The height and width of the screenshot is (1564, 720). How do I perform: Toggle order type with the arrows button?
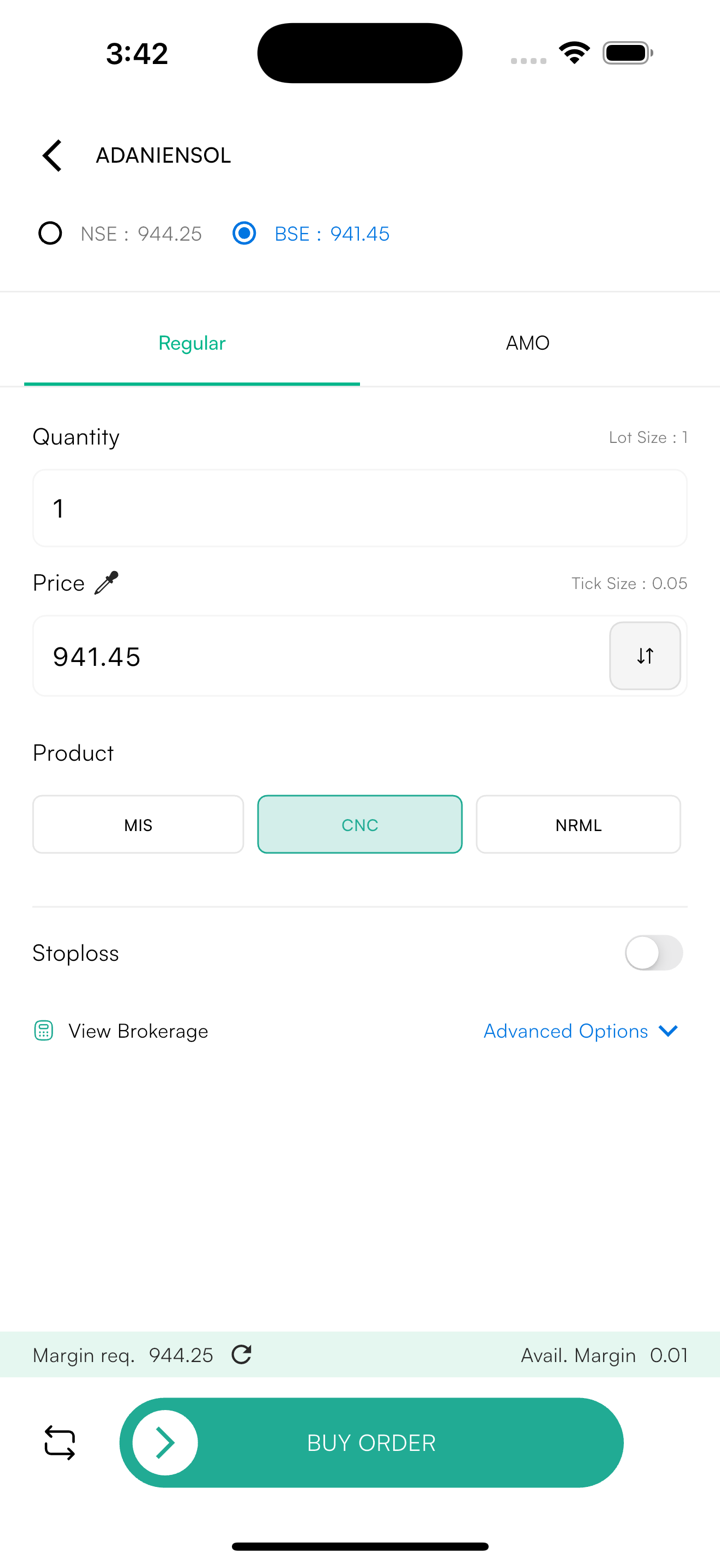645,656
